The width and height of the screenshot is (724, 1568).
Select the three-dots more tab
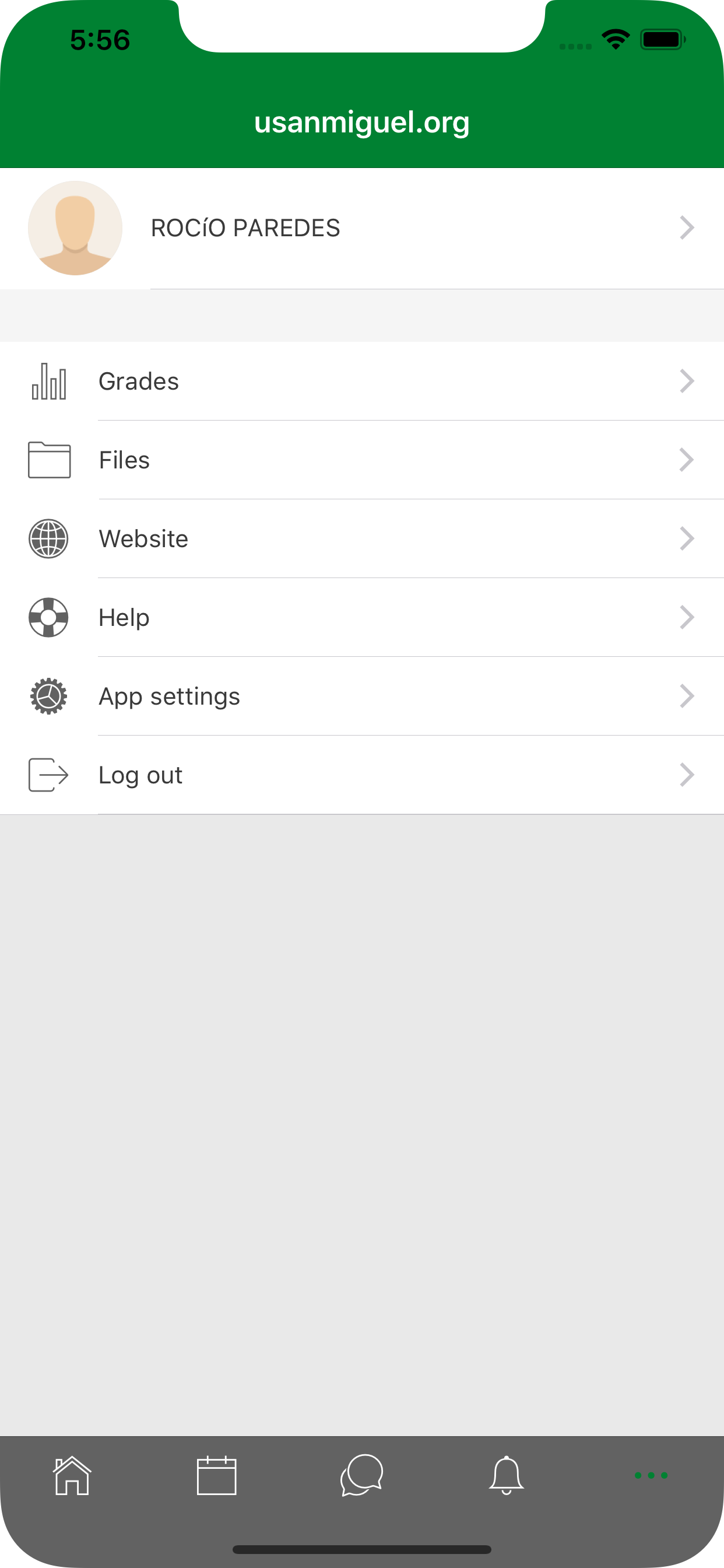(651, 1475)
